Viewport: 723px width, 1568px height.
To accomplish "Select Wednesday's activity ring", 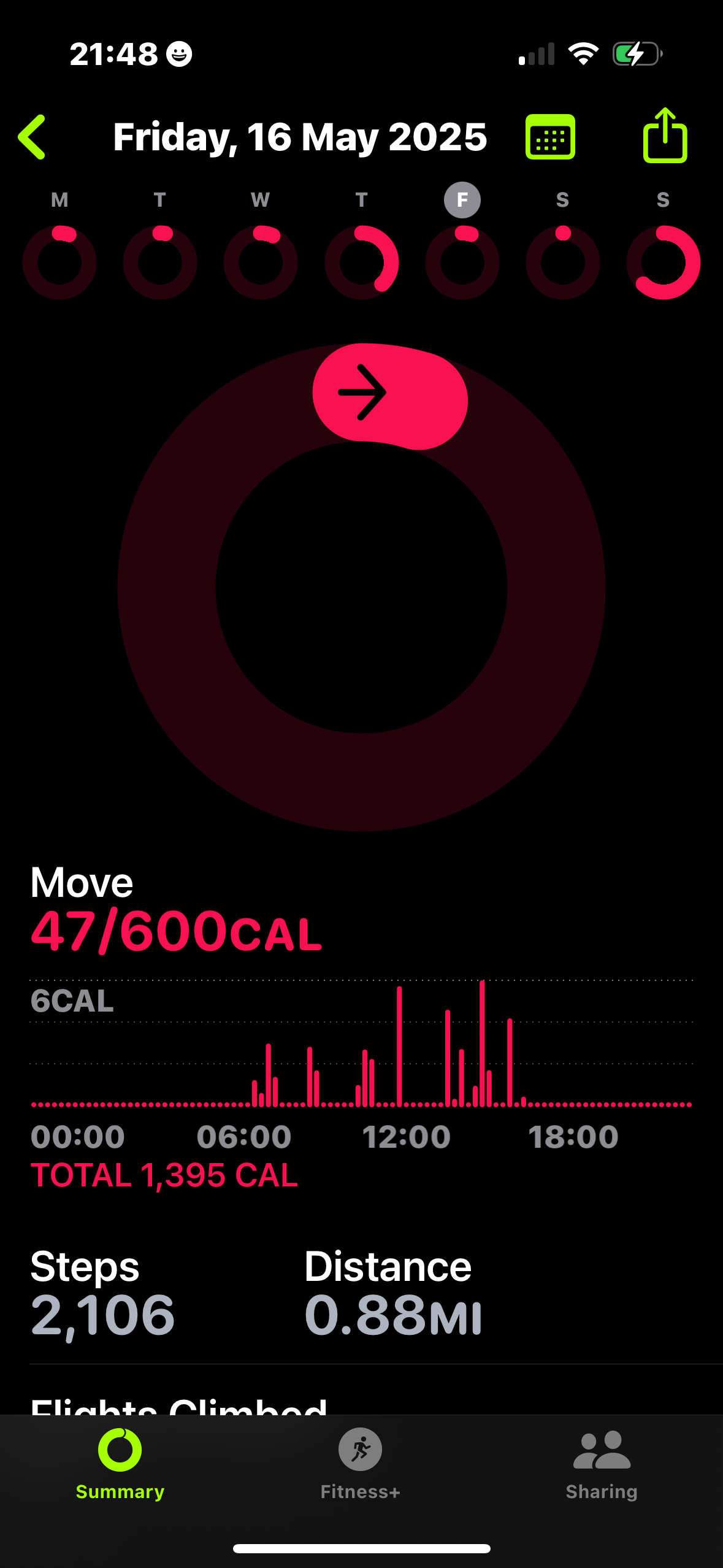I will tap(261, 263).
